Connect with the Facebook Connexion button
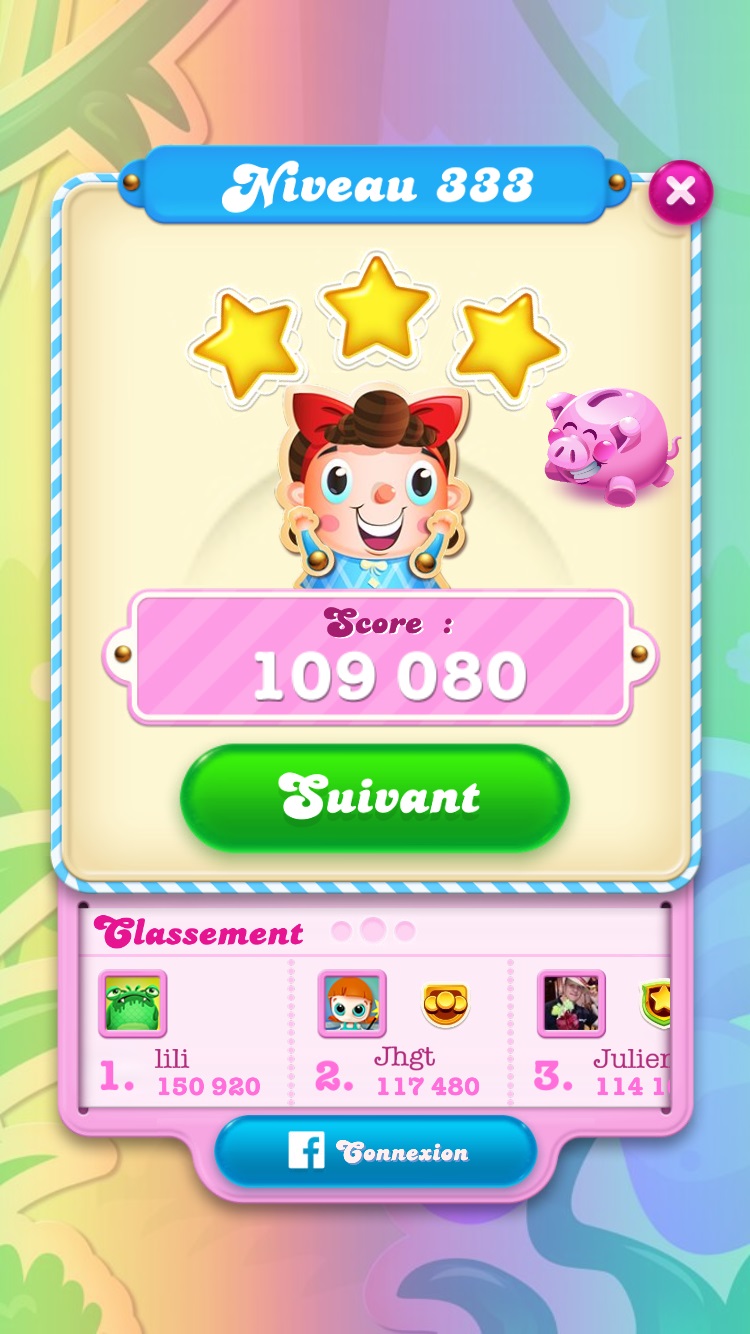Screen dimensions: 750x1334 [376, 1152]
